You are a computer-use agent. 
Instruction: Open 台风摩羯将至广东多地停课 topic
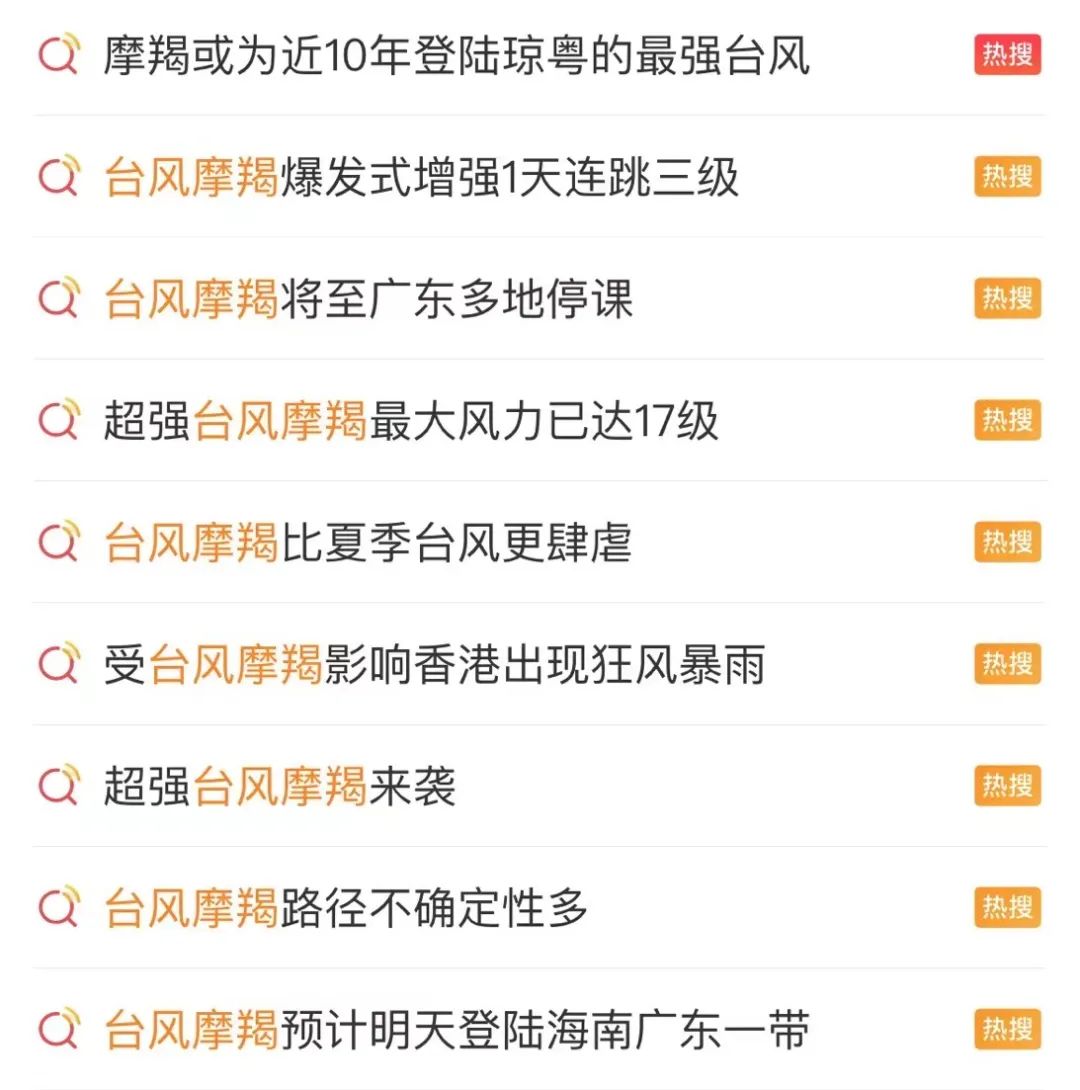coord(368,300)
